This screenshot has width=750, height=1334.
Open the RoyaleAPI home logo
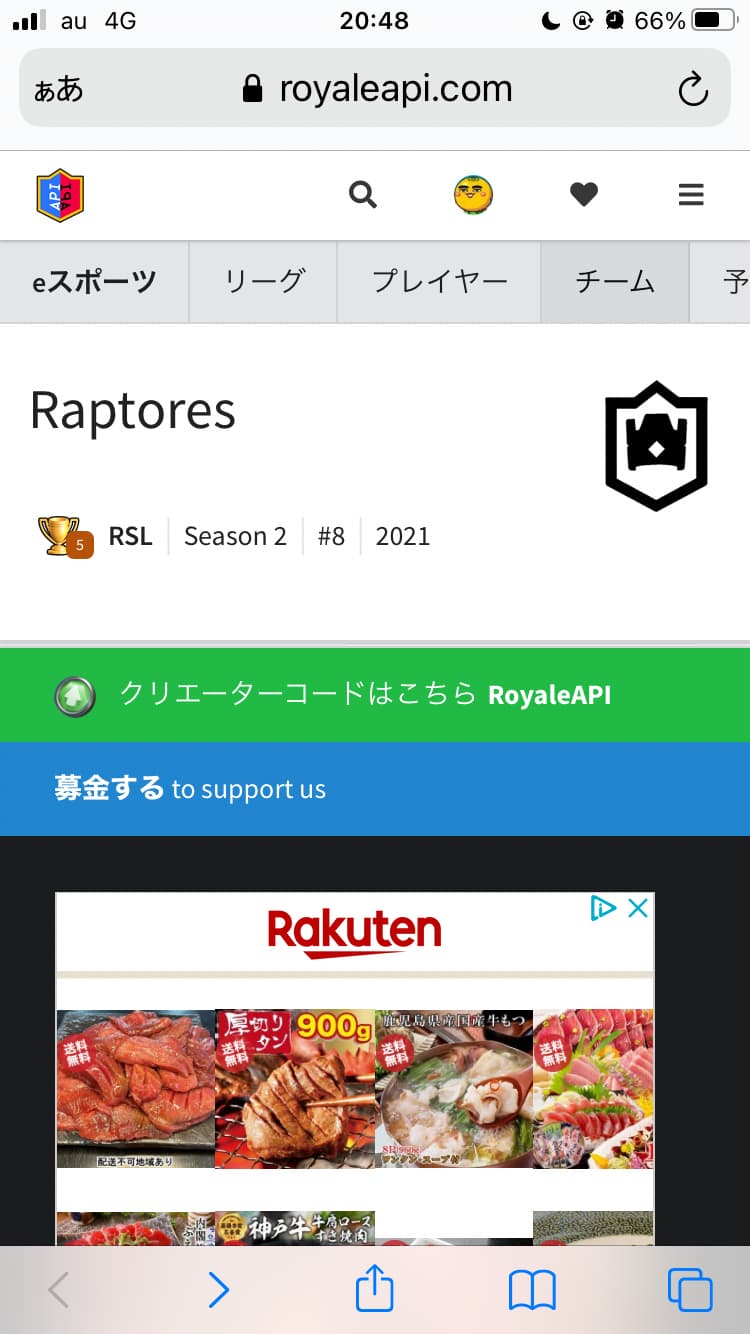pos(60,195)
